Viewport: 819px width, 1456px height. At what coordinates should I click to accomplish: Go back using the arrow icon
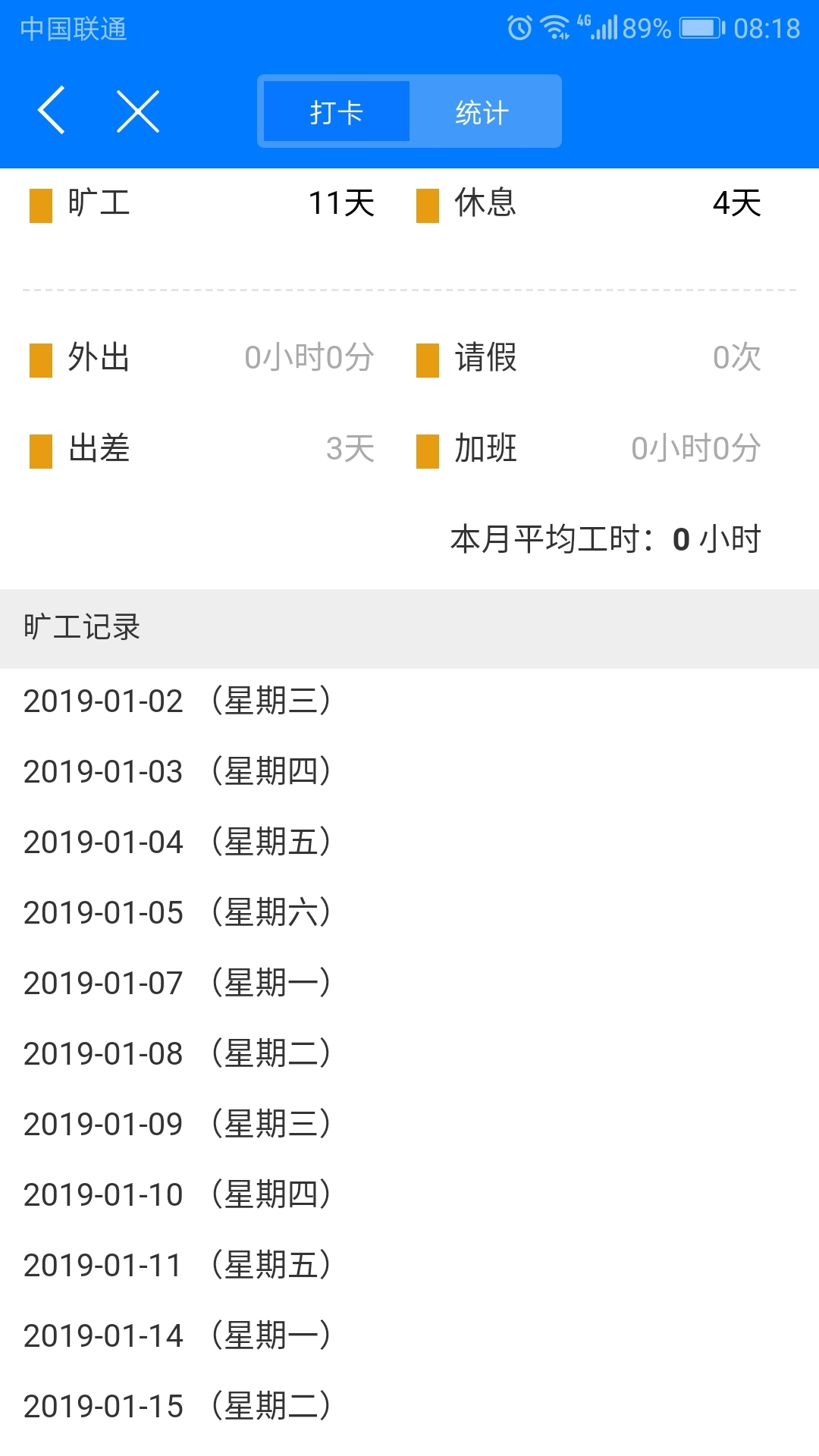[x=52, y=111]
